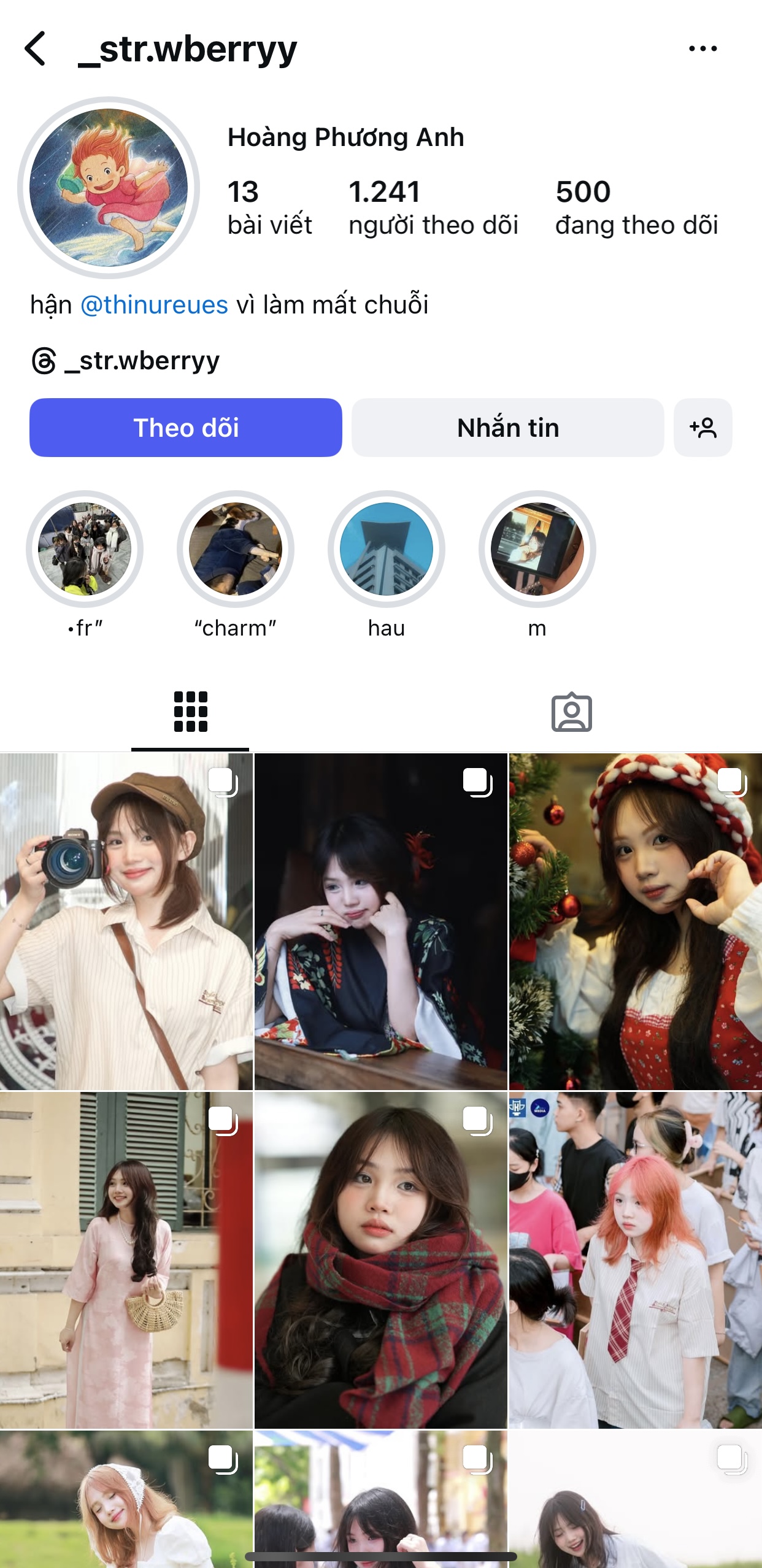Open the 1.241 người theo dõi list
The height and width of the screenshot is (1568, 762).
coord(433,207)
